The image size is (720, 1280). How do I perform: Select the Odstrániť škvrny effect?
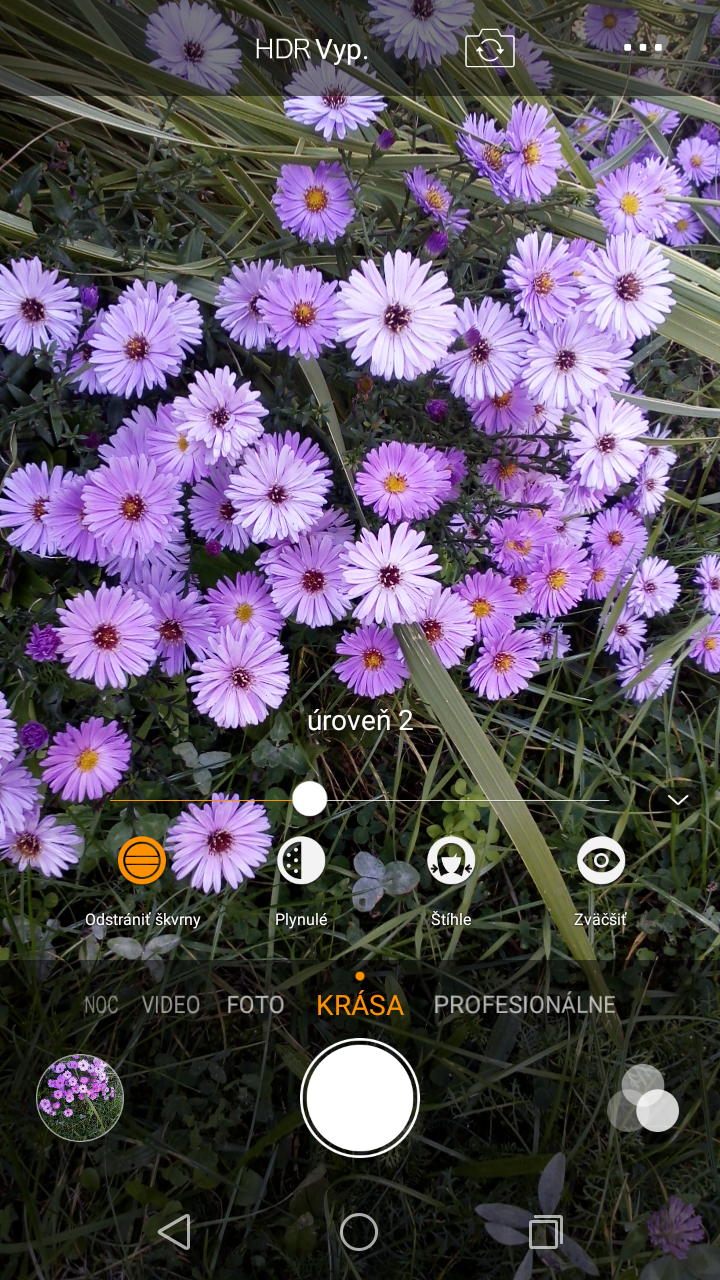point(142,860)
